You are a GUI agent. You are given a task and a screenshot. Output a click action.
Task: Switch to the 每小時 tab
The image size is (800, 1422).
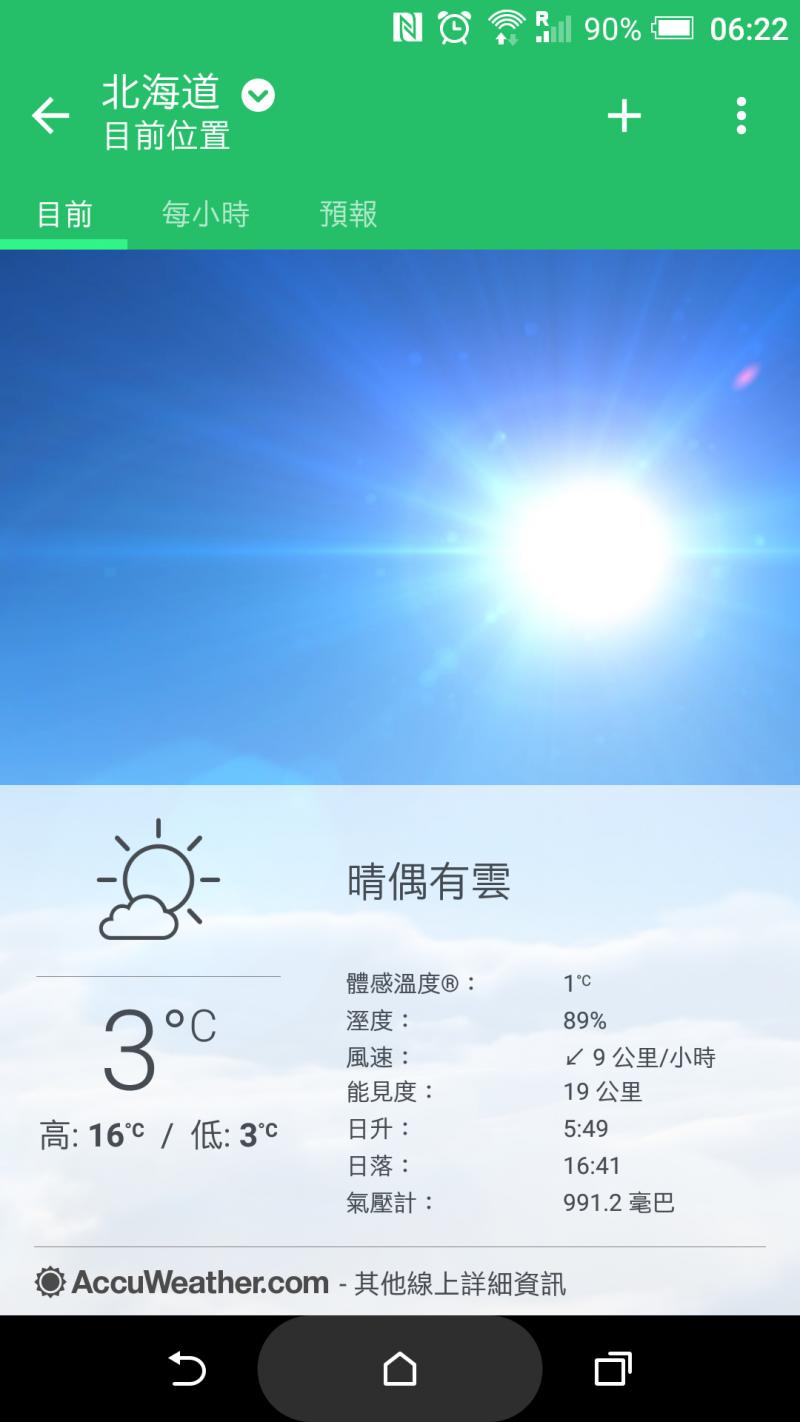coord(205,214)
